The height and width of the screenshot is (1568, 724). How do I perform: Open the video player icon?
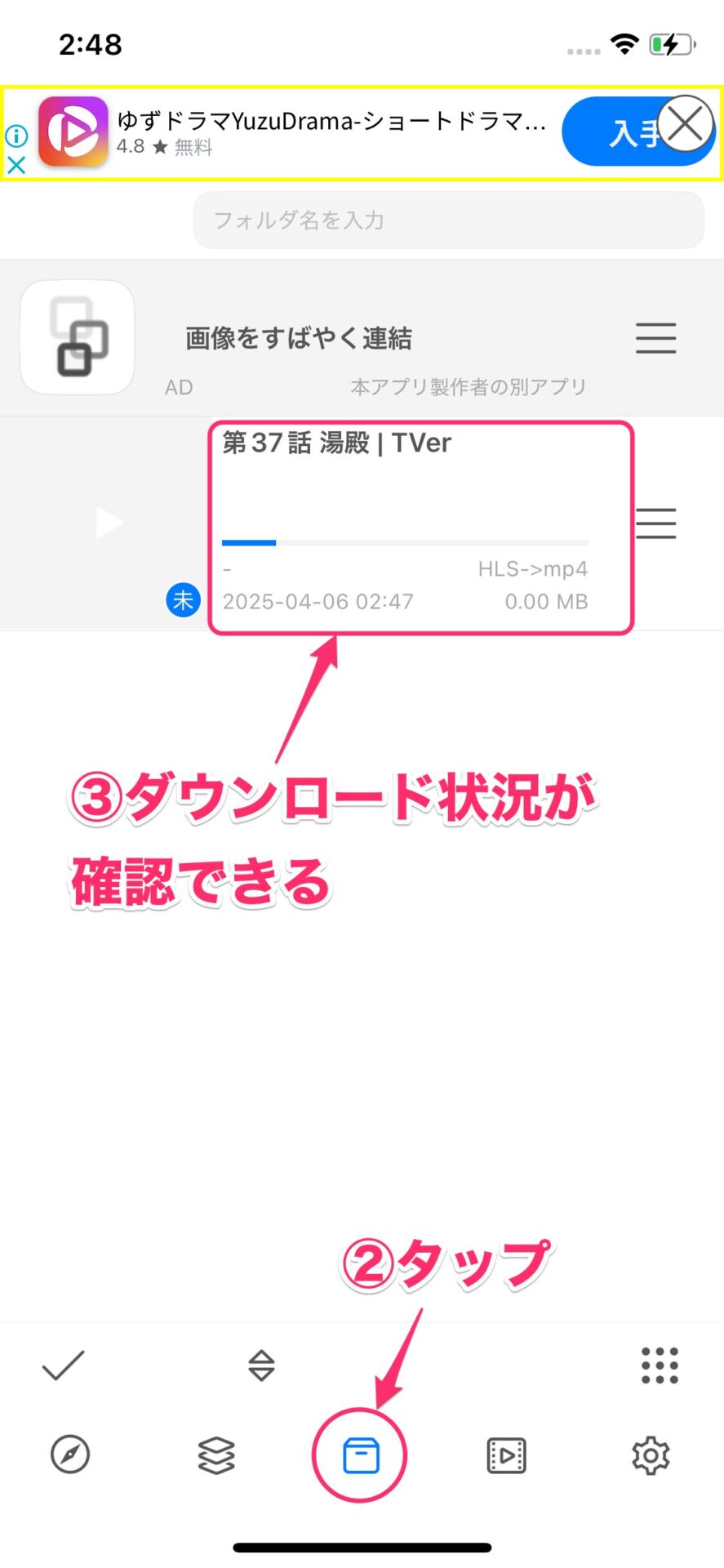pyautogui.click(x=506, y=1454)
